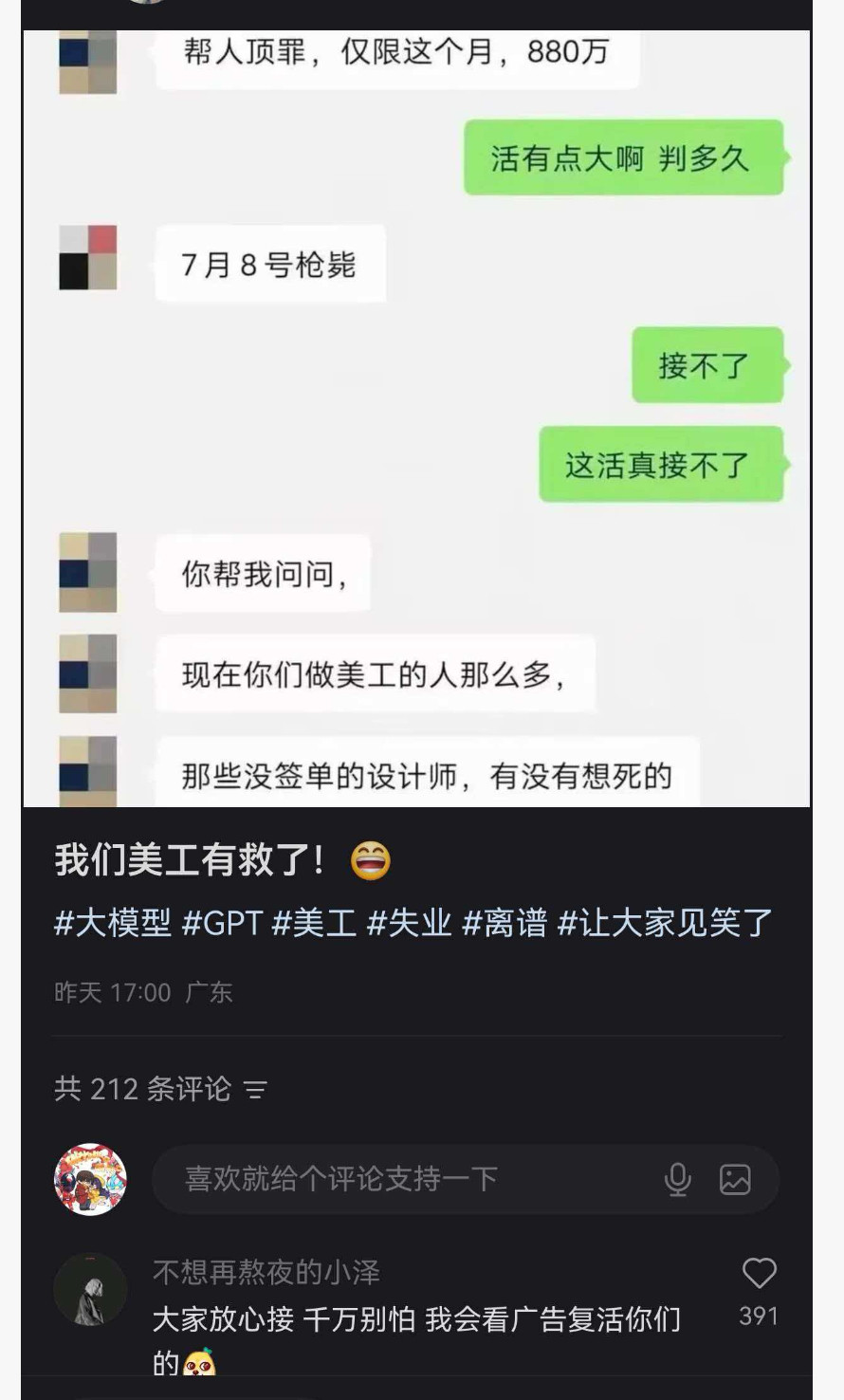Tap the 喜欢就给个评论支持一下 input field
Viewport: 844px width, 1400px height.
point(379,1179)
